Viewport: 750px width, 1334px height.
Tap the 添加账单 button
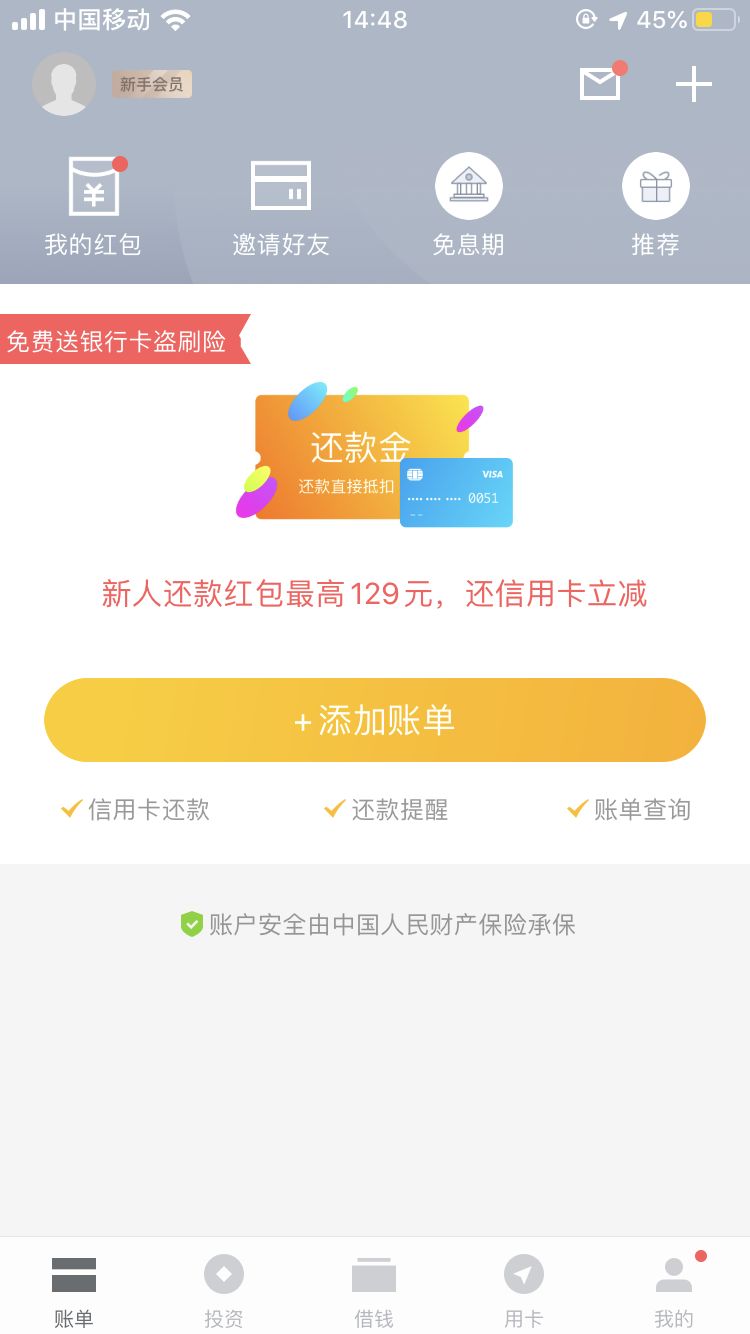click(375, 720)
